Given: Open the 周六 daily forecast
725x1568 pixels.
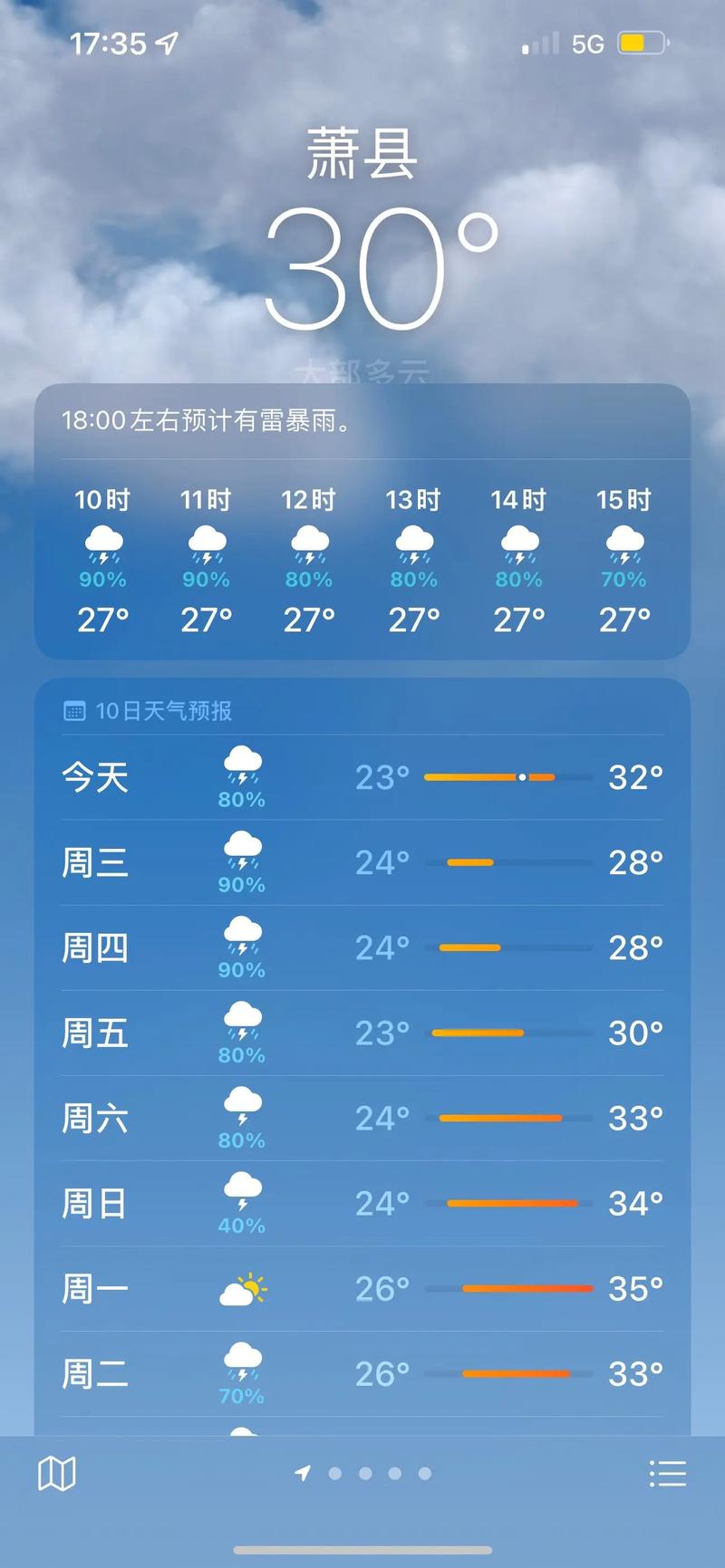Looking at the screenshot, I should pos(362,1117).
